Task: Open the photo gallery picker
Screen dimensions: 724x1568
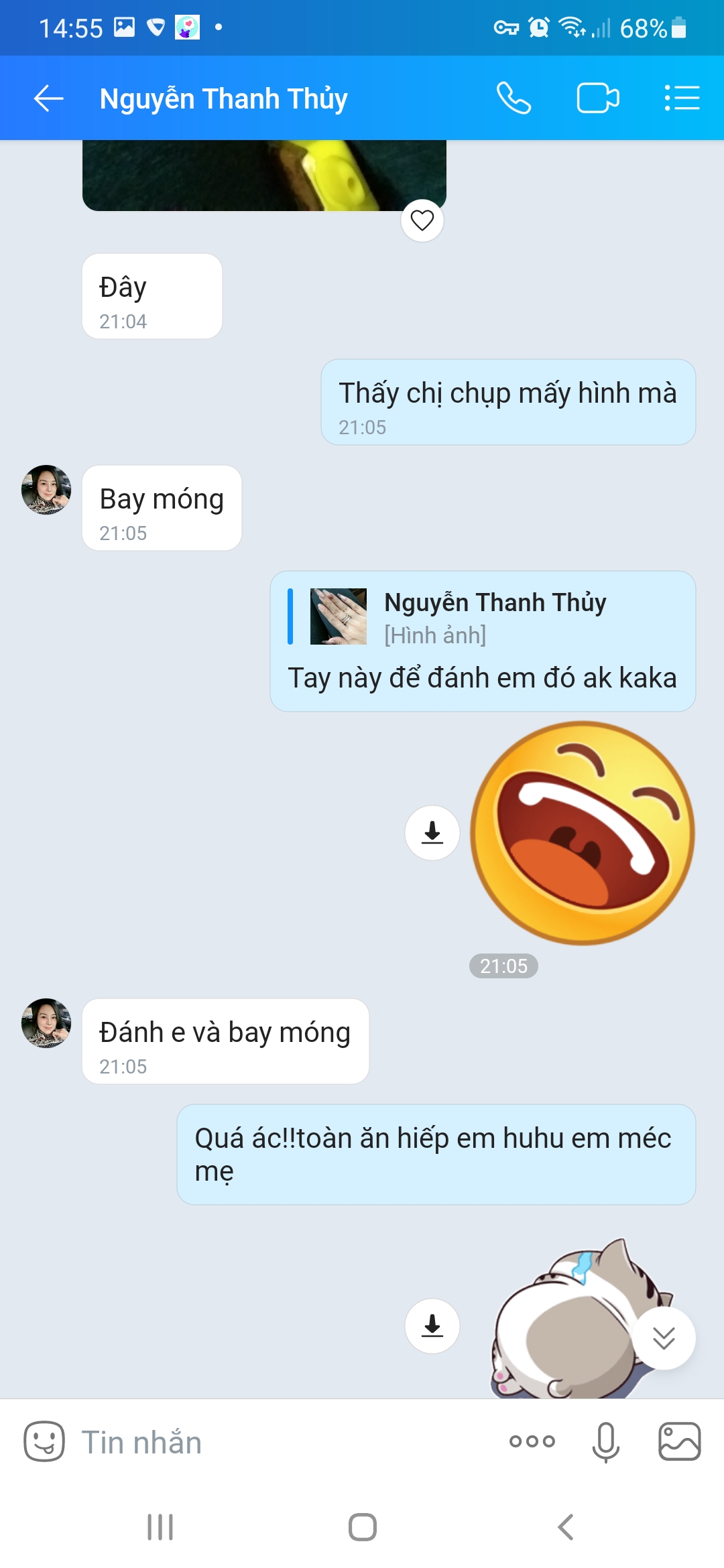Action: (679, 1441)
